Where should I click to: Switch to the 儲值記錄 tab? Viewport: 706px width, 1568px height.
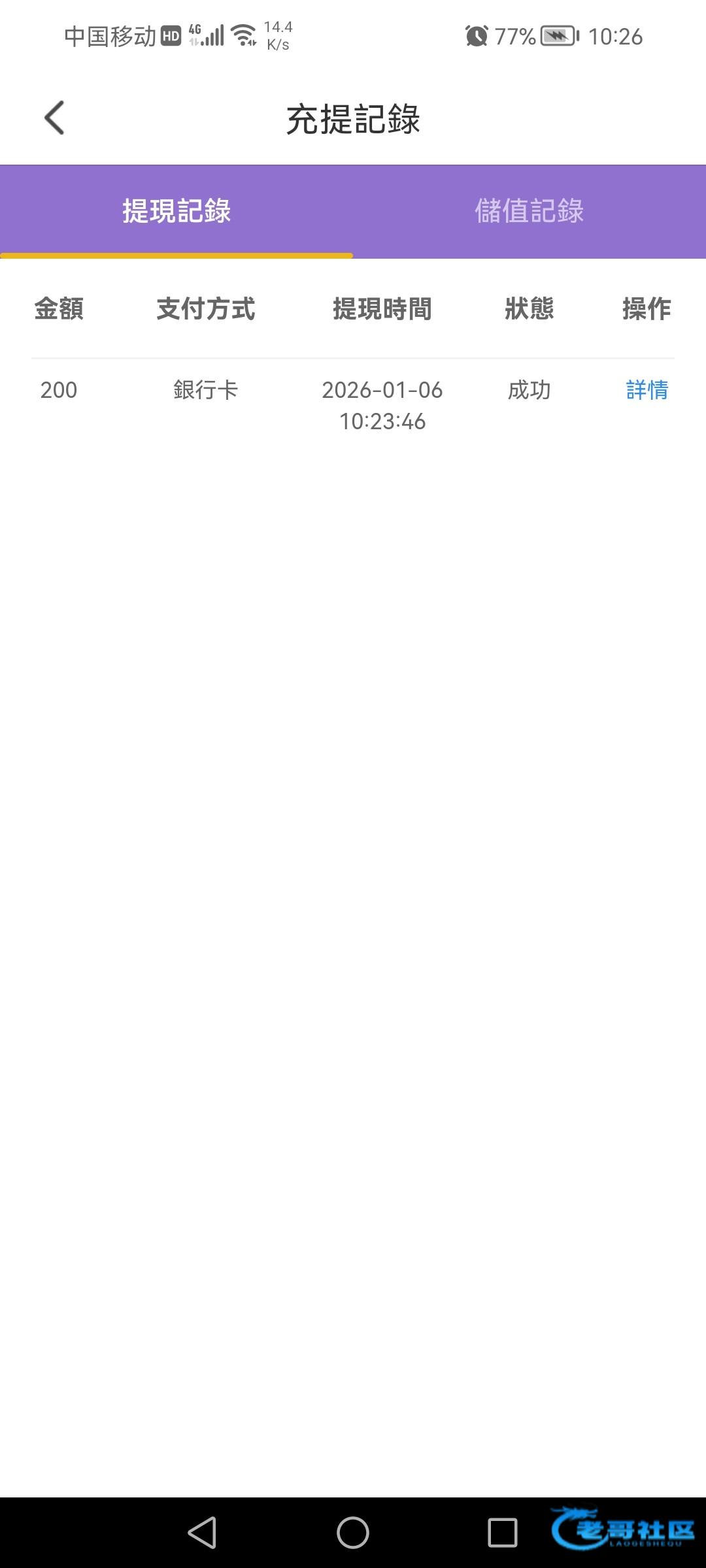click(529, 211)
